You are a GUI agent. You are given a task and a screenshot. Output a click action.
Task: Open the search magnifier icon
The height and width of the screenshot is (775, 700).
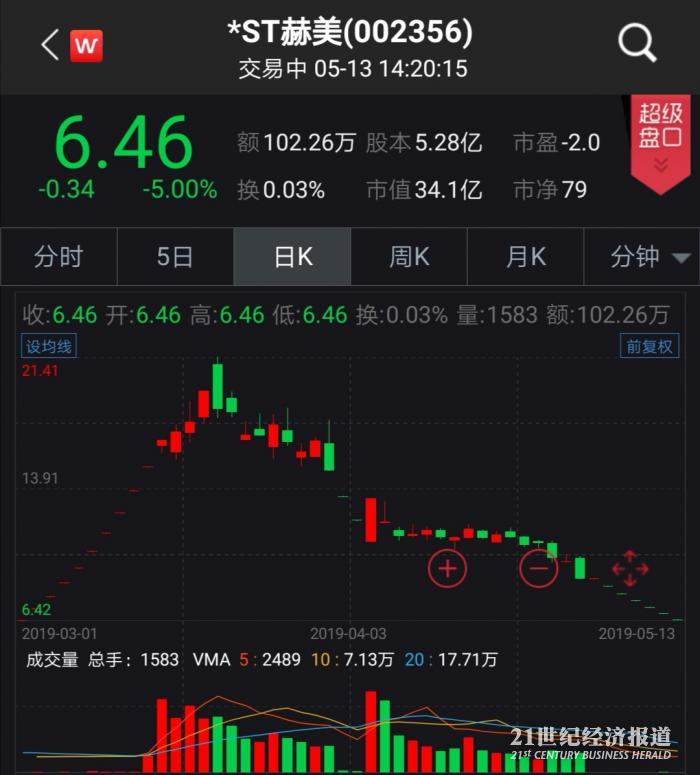pyautogui.click(x=636, y=44)
